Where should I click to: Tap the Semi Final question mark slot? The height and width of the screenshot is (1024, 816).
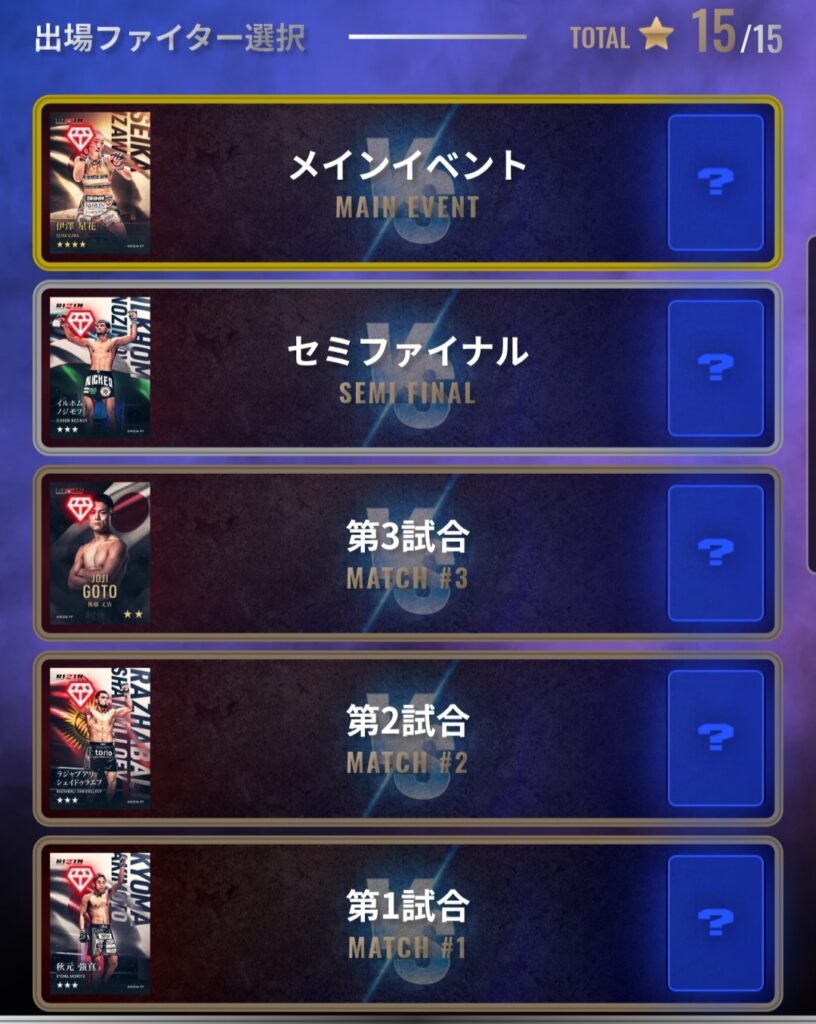(716, 367)
